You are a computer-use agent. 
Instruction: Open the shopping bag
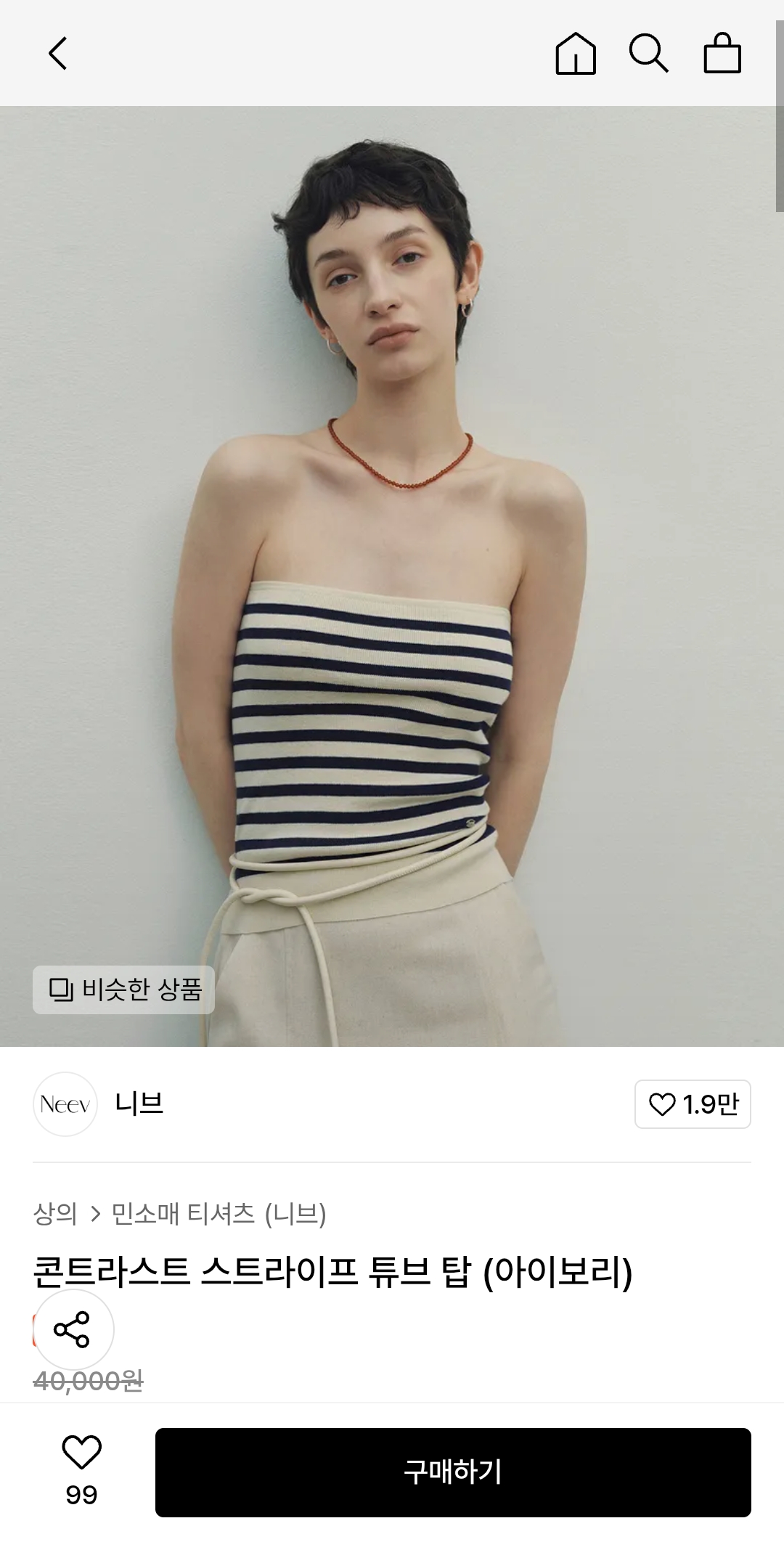[722, 53]
